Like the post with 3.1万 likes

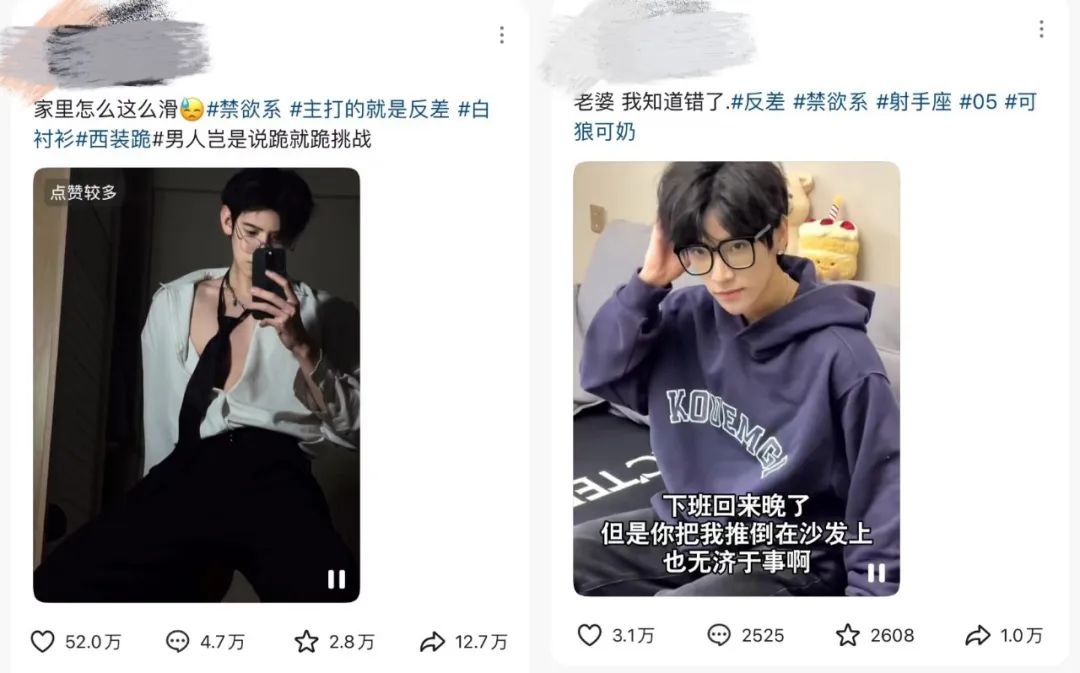590,635
